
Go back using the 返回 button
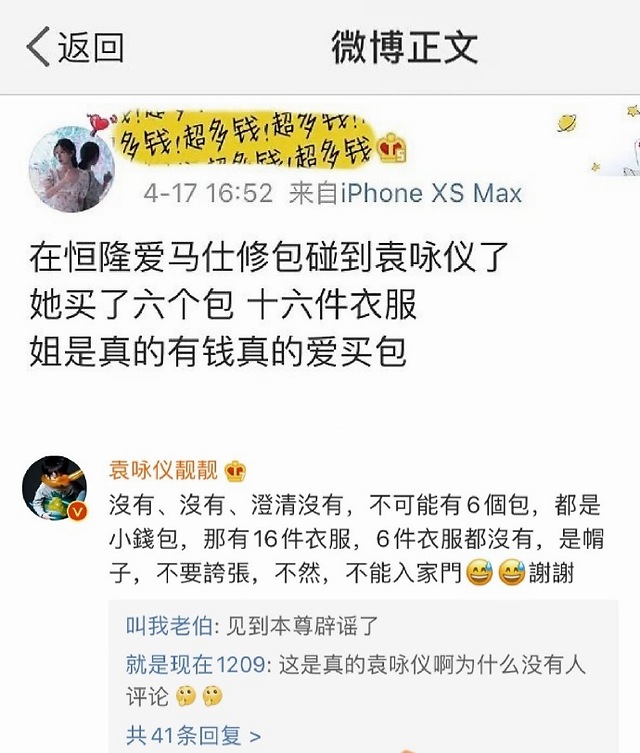[76, 47]
